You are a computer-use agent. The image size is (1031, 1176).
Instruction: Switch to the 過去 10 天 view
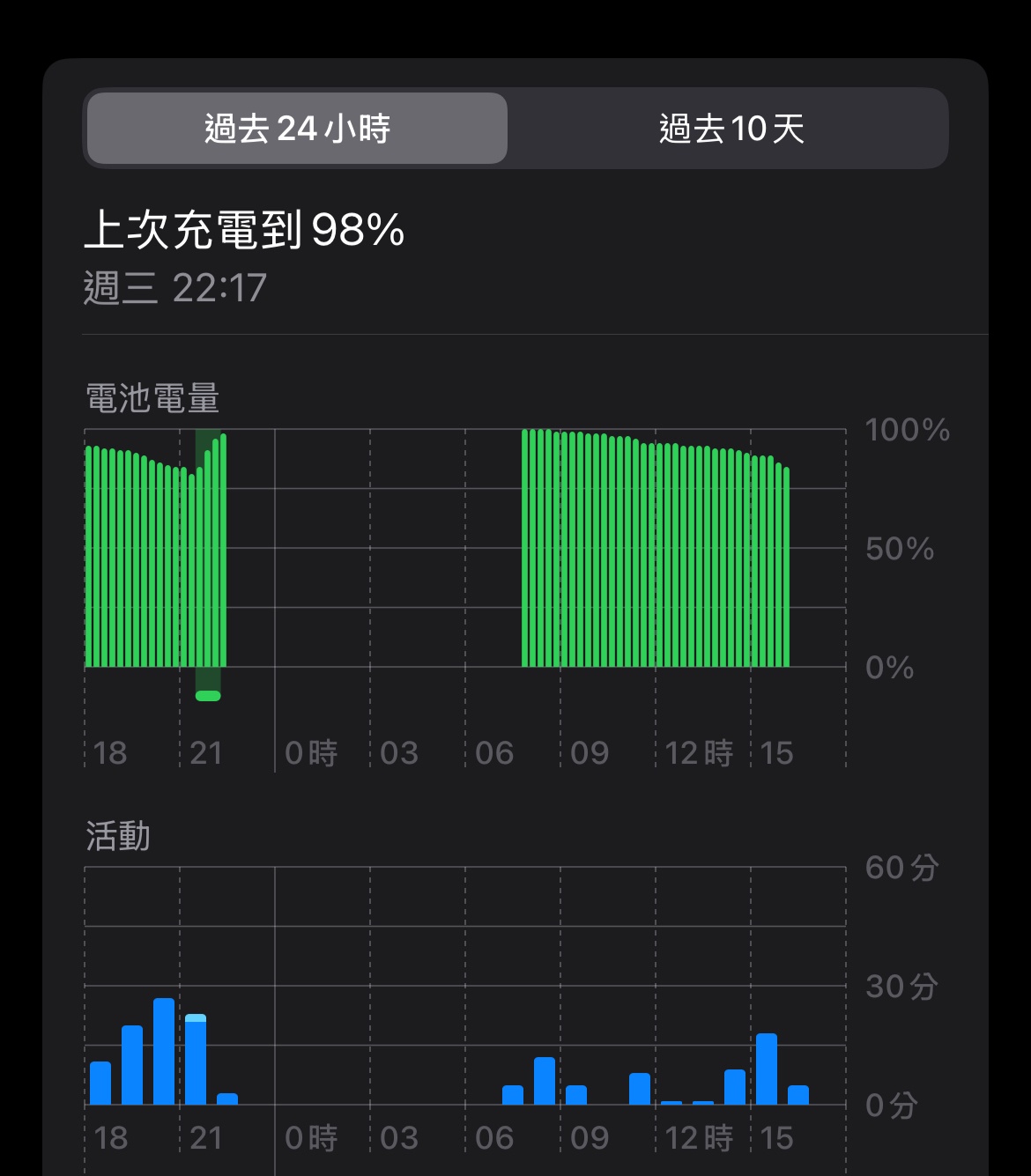(731, 129)
